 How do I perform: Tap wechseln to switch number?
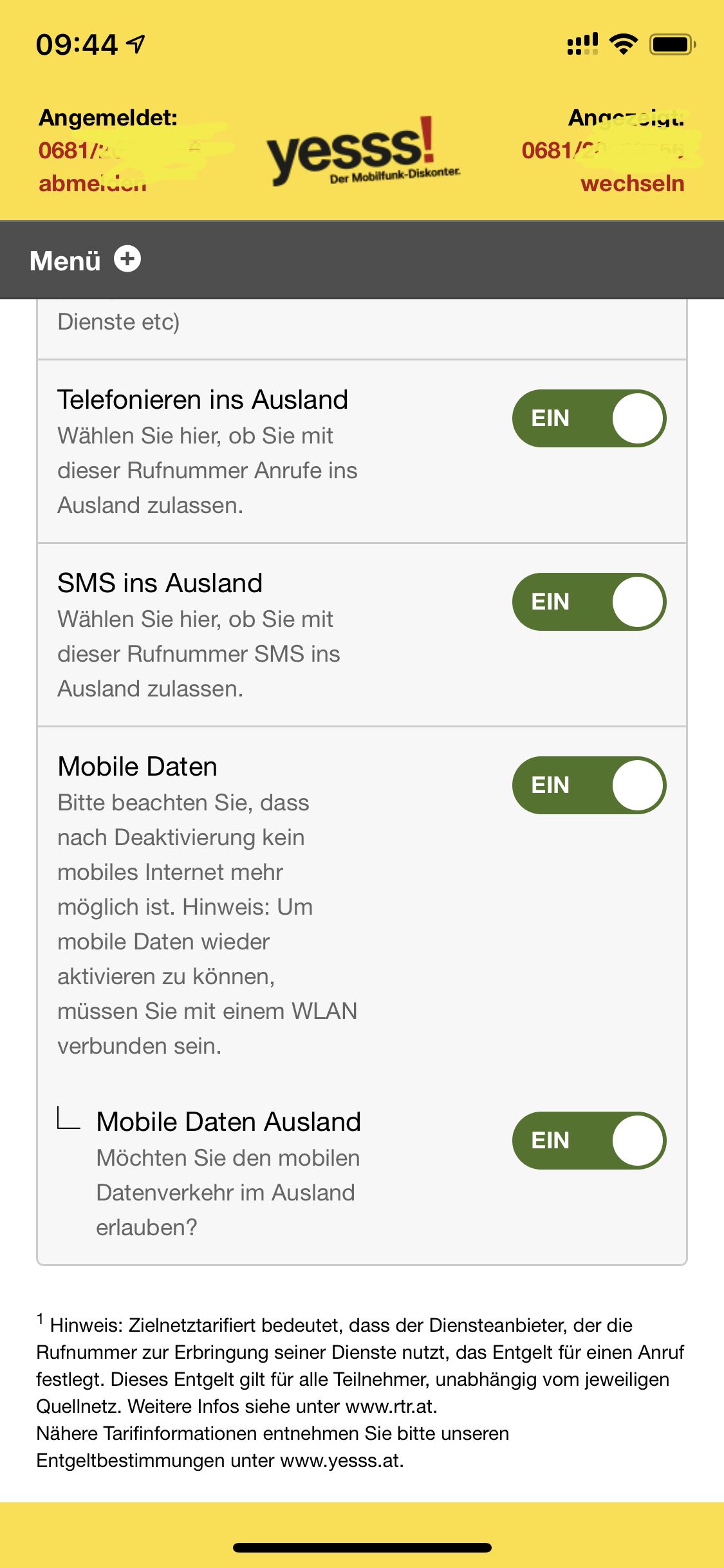[x=632, y=184]
